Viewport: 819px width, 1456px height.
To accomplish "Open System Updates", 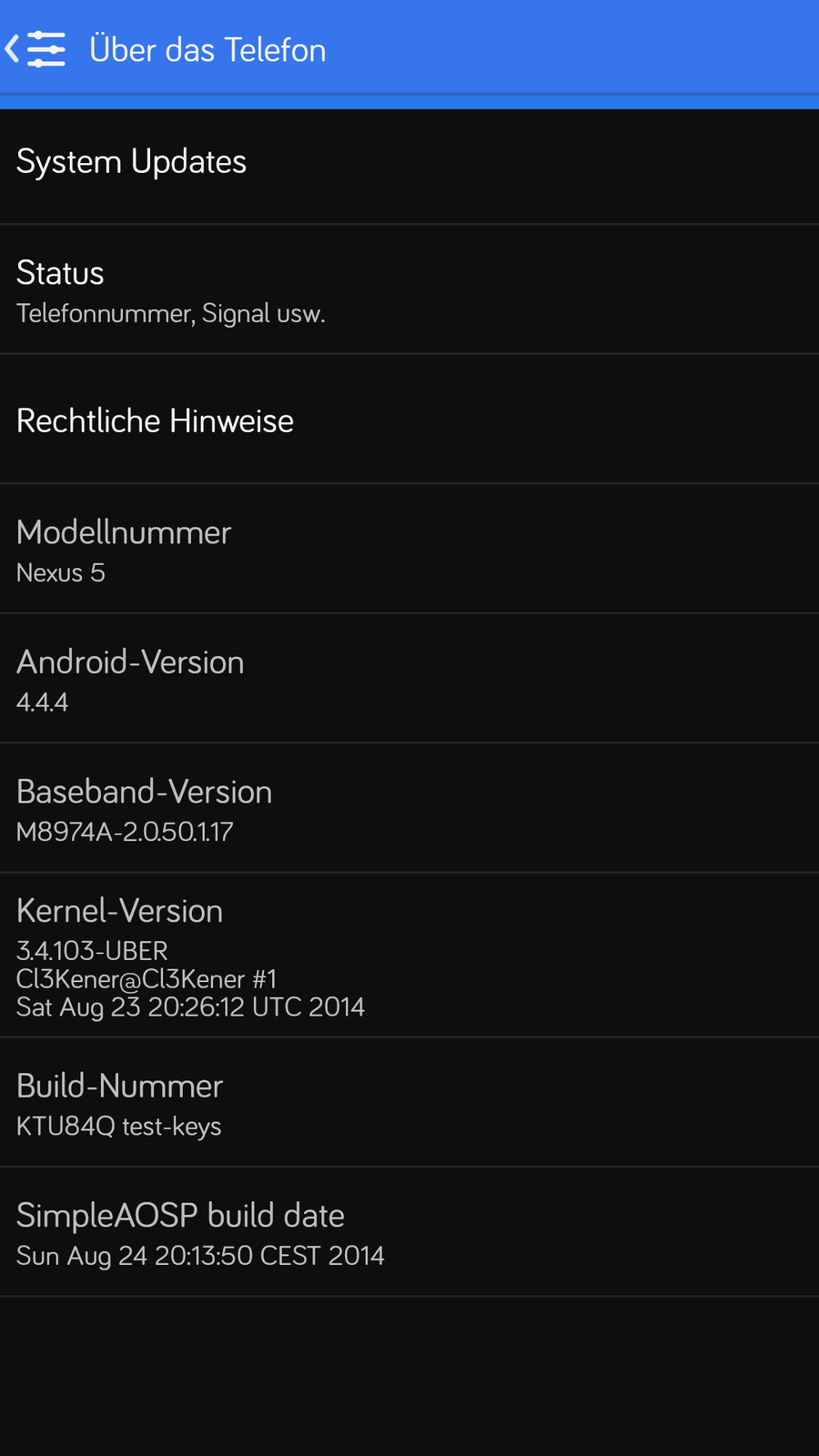I will click(409, 162).
